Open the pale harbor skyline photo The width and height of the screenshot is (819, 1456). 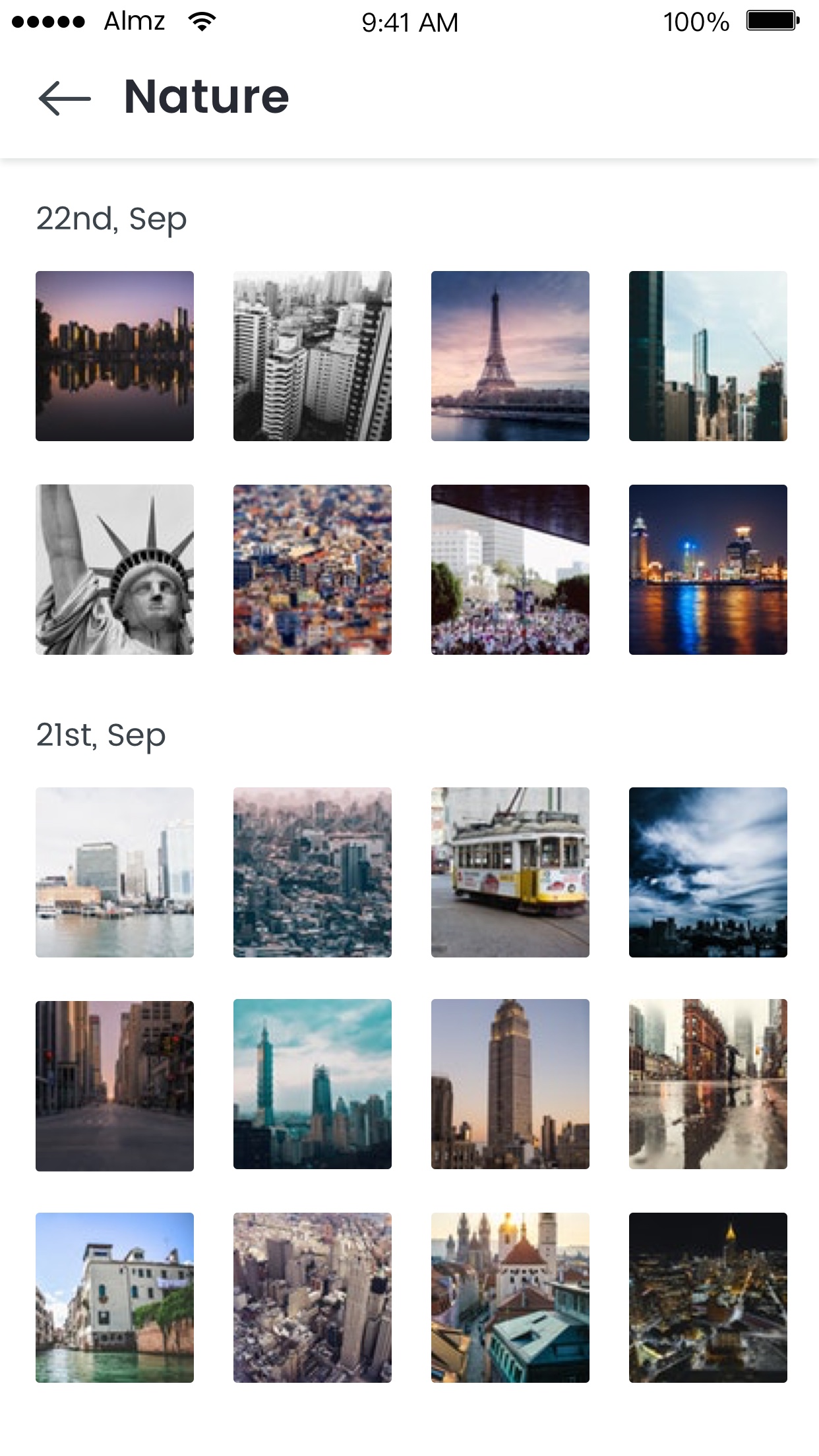pos(115,872)
